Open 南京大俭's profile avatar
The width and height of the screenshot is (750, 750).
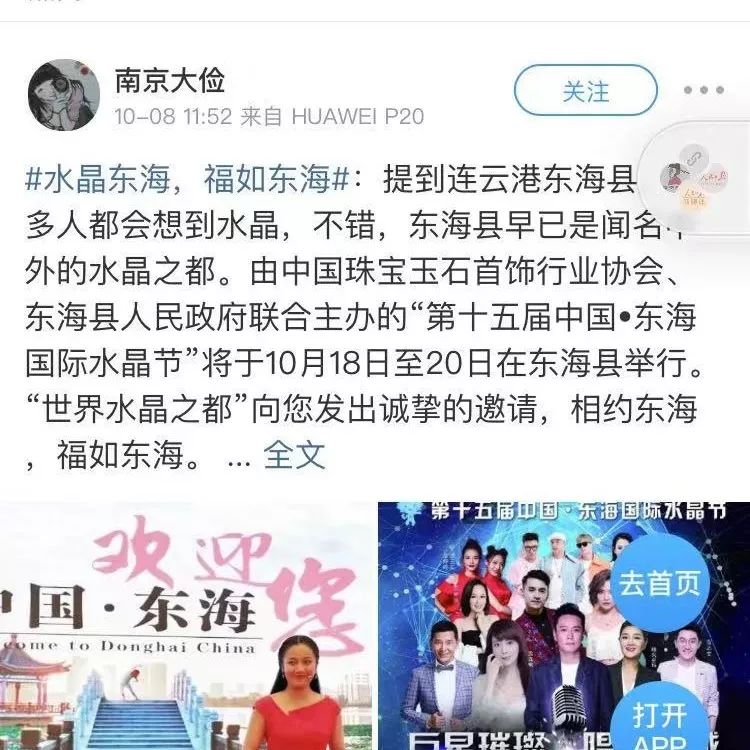coord(64,96)
